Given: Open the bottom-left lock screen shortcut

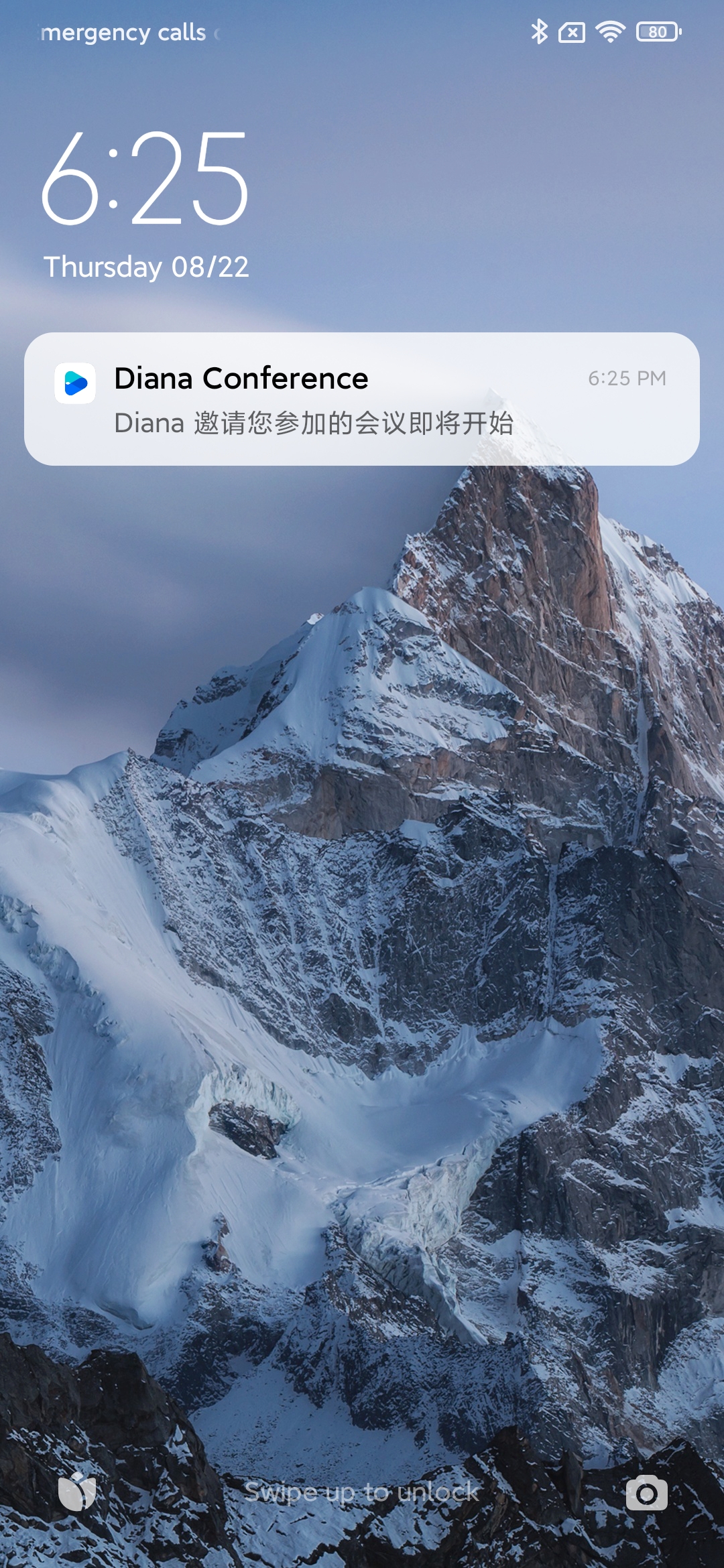Looking at the screenshot, I should pyautogui.click(x=77, y=1492).
